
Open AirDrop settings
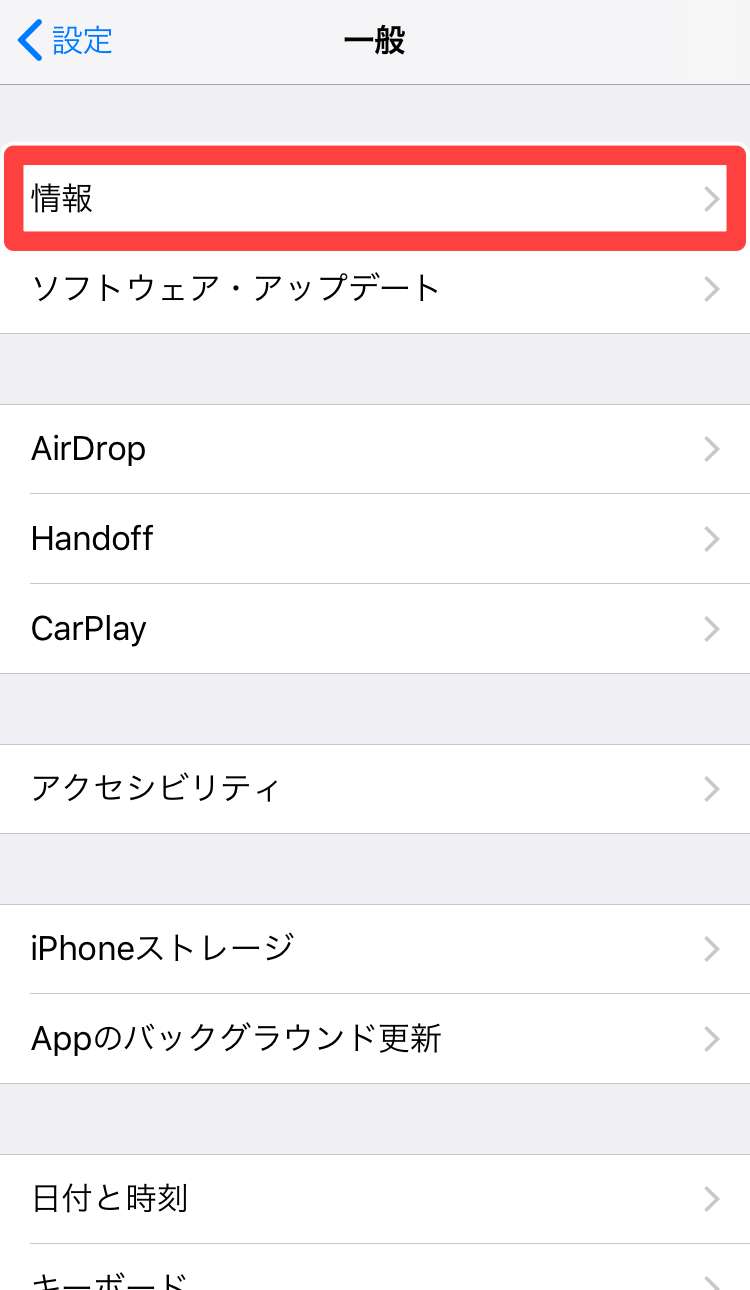click(374, 449)
